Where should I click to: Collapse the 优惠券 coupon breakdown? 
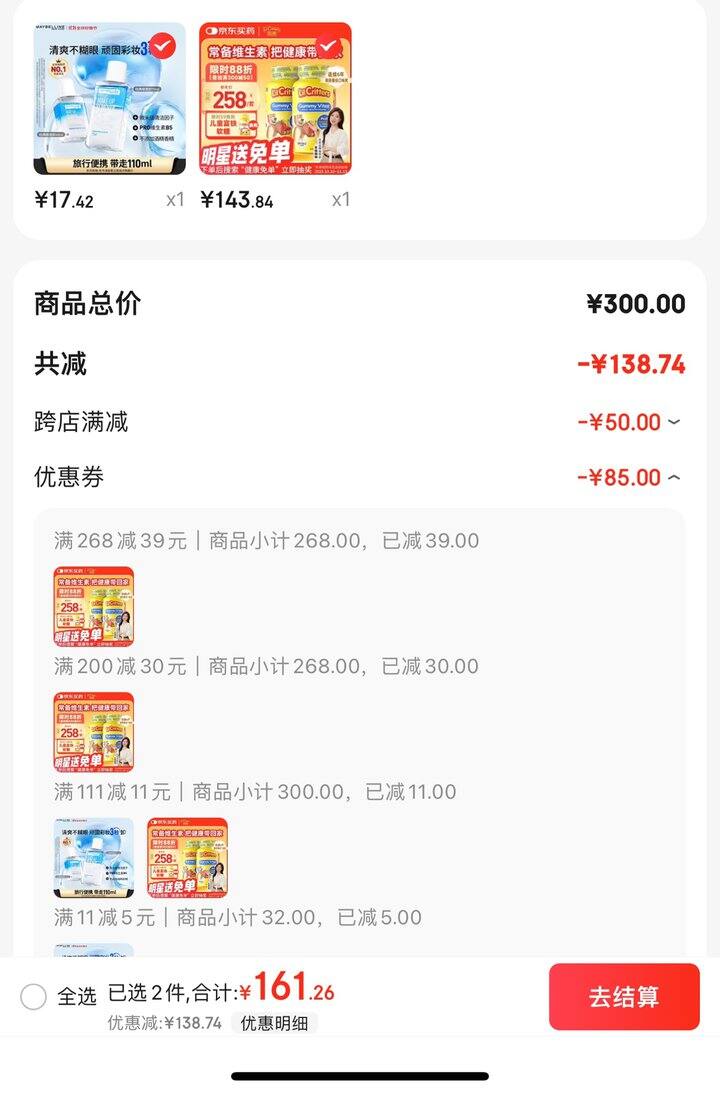click(x=674, y=478)
